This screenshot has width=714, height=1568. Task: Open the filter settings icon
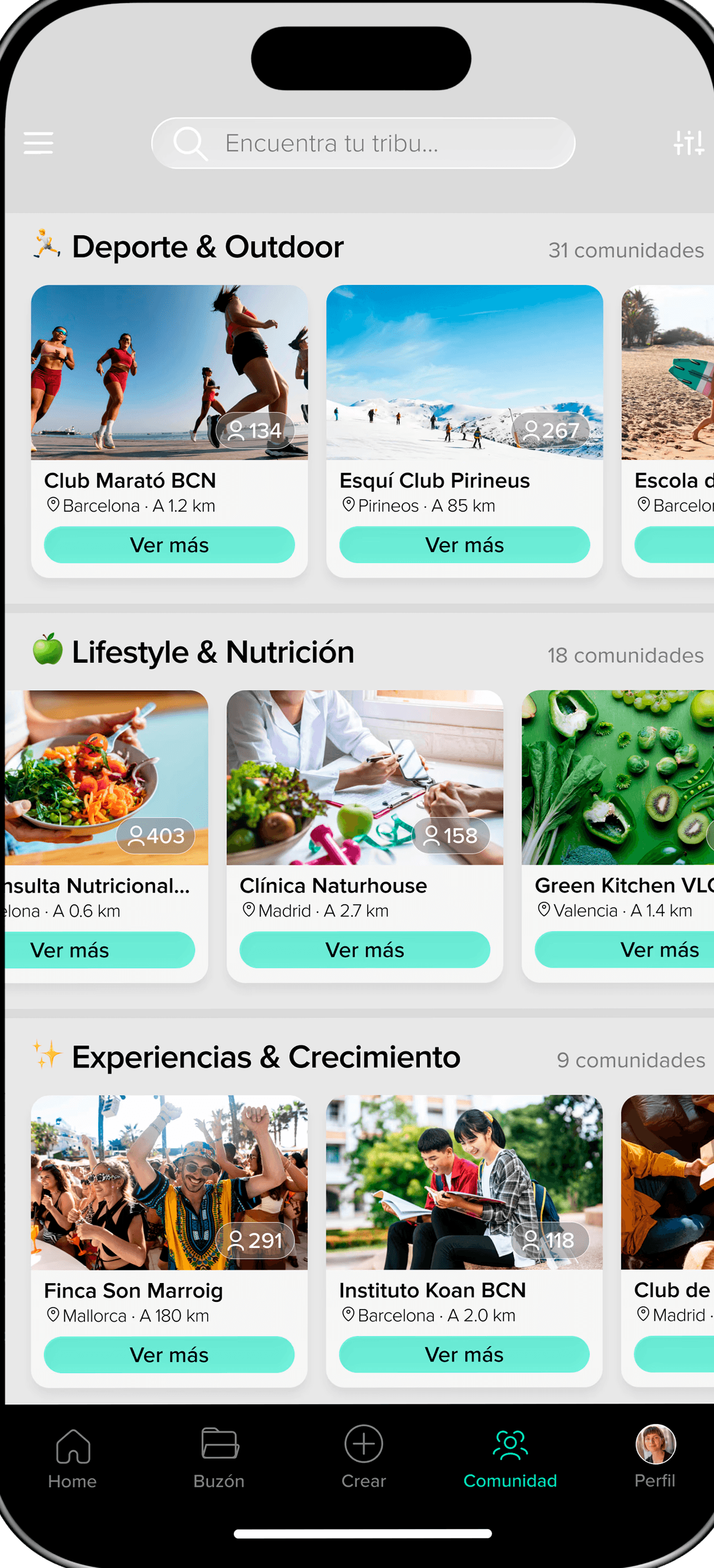point(688,143)
